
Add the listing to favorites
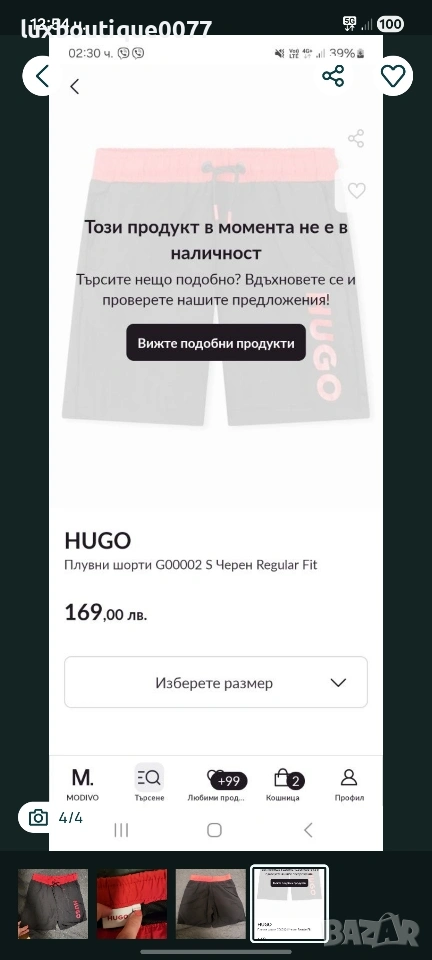393,76
